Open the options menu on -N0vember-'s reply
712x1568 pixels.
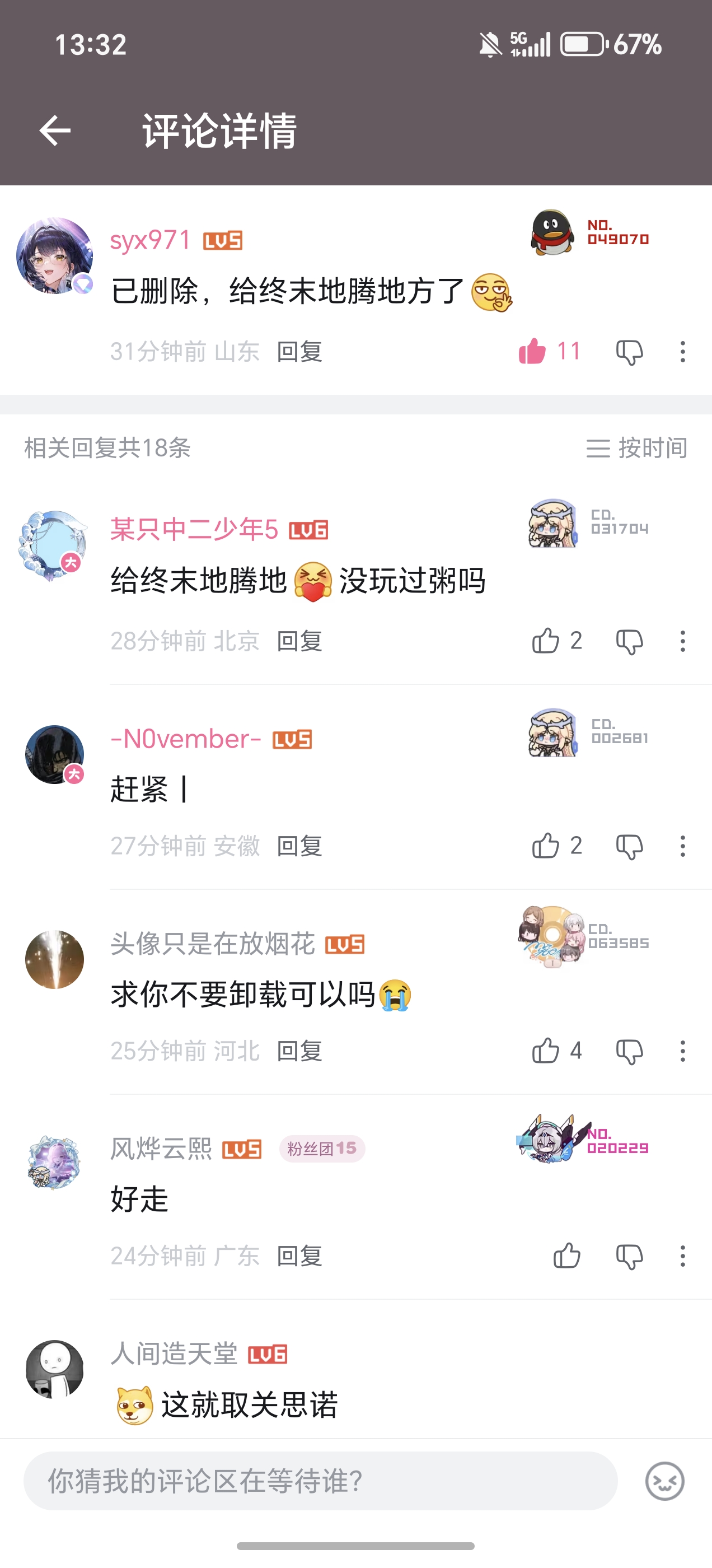683,846
